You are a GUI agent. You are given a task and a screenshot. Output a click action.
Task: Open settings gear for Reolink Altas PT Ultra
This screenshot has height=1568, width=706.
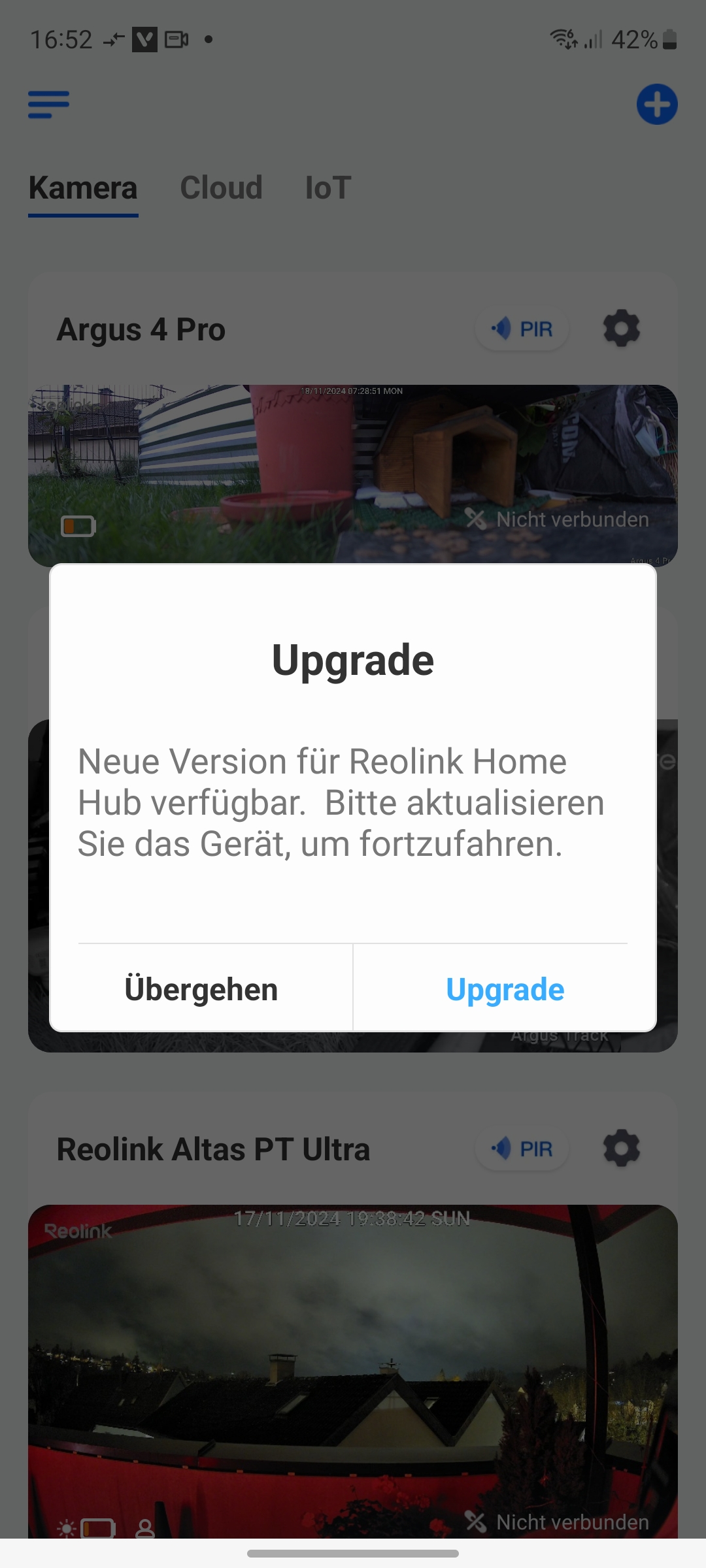[621, 1149]
